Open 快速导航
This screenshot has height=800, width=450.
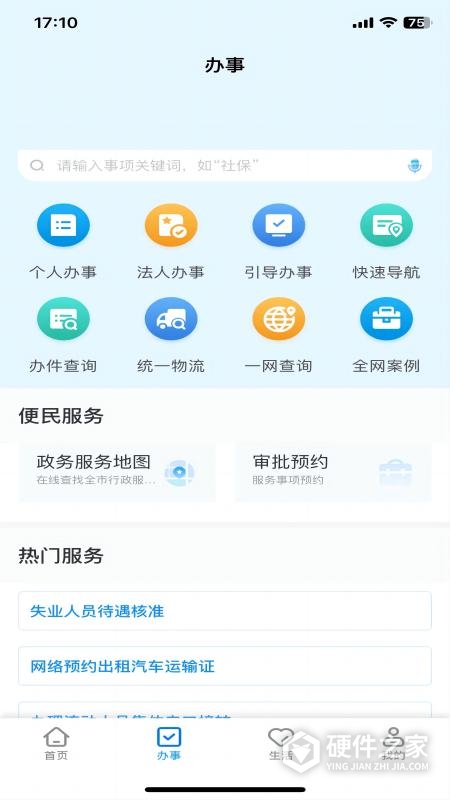coord(386,242)
